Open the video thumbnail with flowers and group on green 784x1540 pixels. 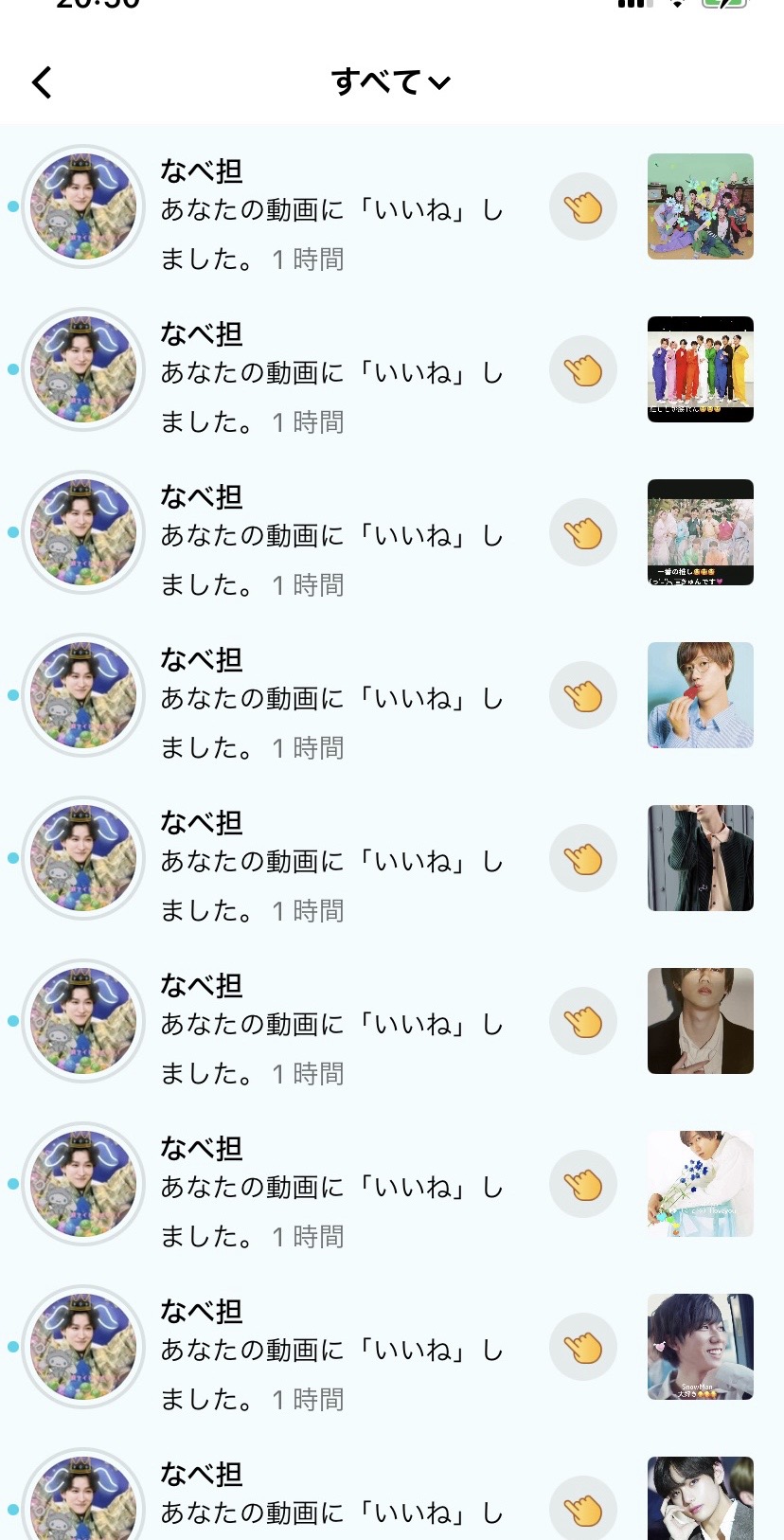700,206
